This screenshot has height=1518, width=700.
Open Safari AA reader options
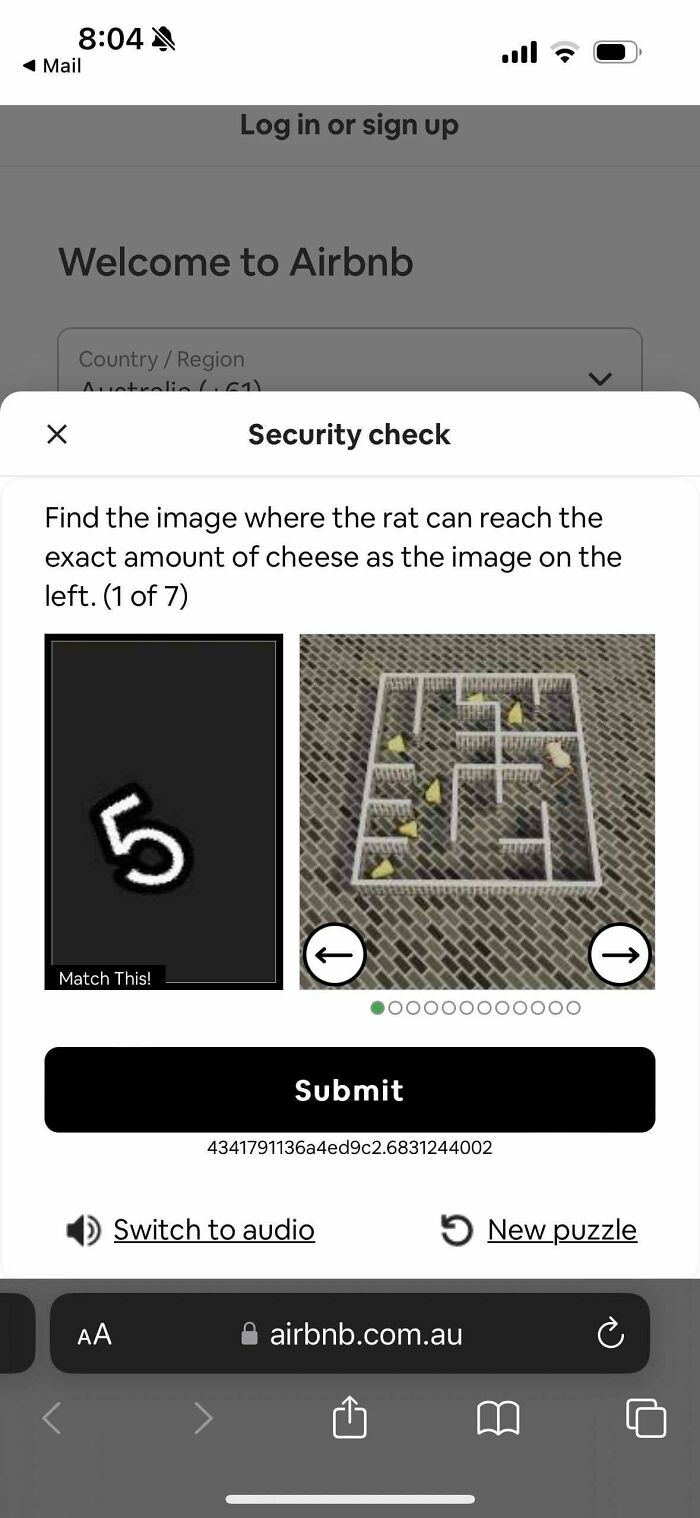point(95,1334)
